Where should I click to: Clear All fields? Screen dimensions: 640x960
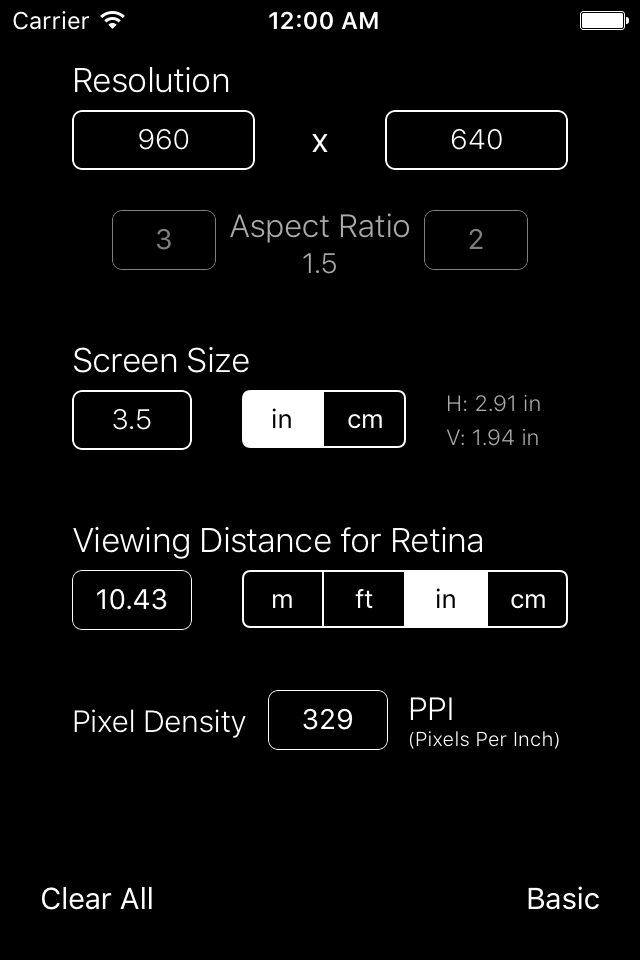[x=97, y=899]
